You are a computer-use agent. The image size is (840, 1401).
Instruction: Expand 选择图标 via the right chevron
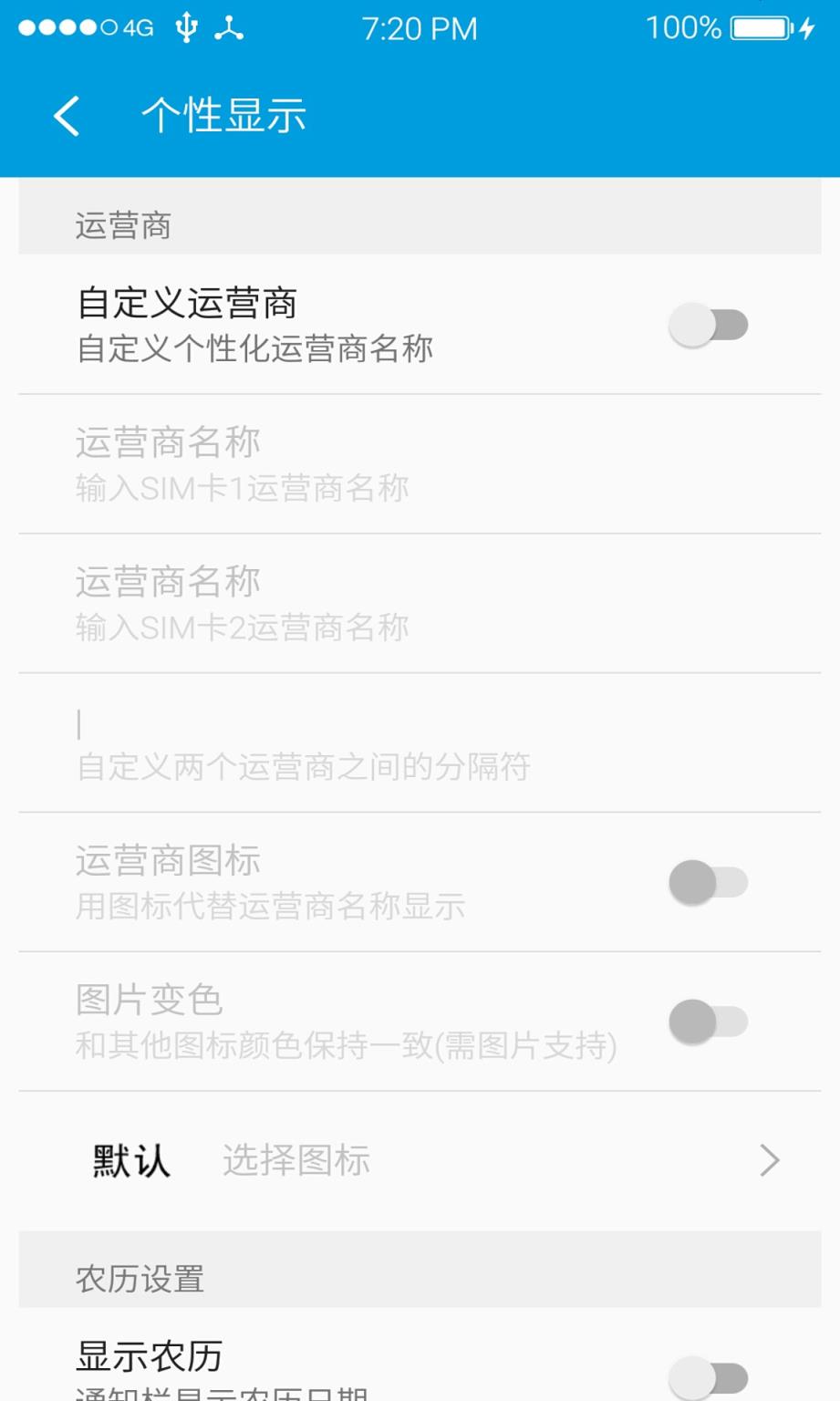769,1160
